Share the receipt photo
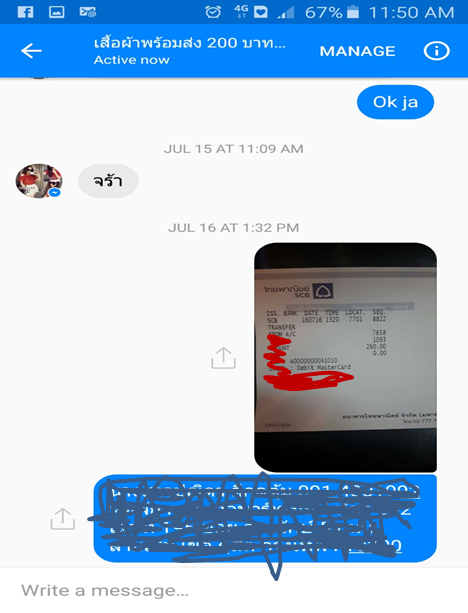This screenshot has width=468, height=613. (x=223, y=358)
